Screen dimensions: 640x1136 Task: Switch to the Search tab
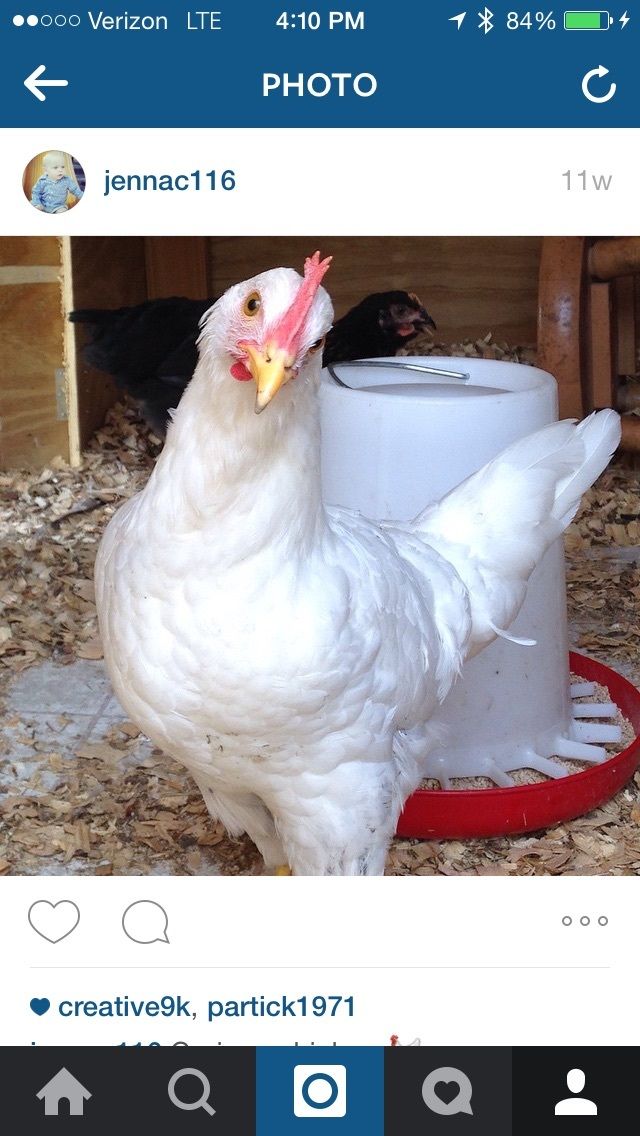[x=192, y=1091]
